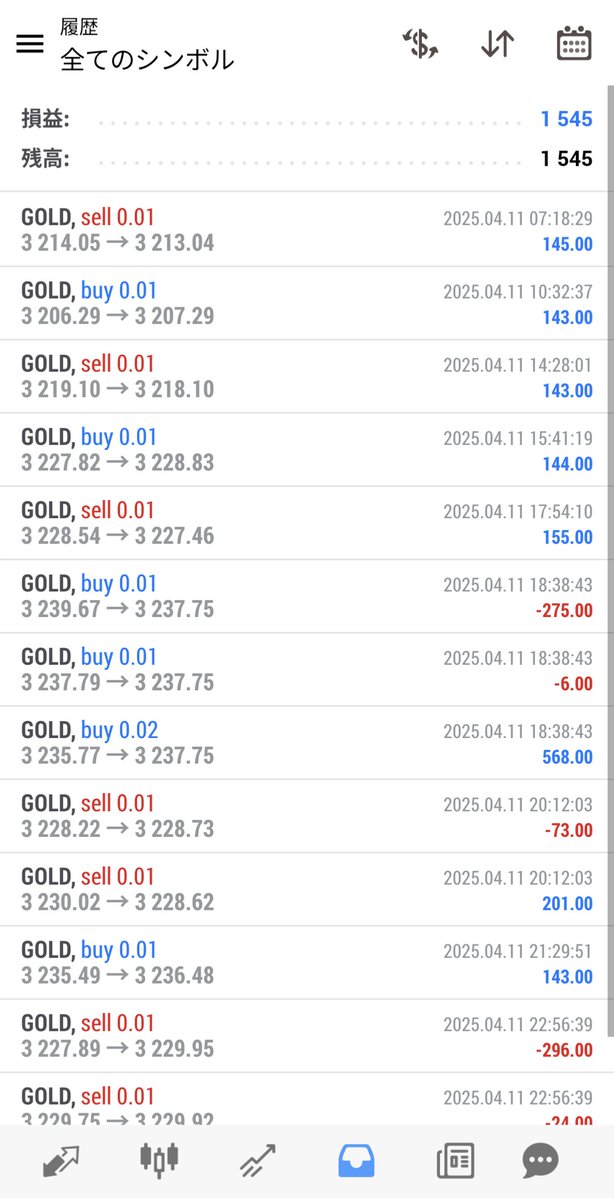This screenshot has height=1200, width=614.
Task: Switch to the trade tab
Action: click(258, 1161)
